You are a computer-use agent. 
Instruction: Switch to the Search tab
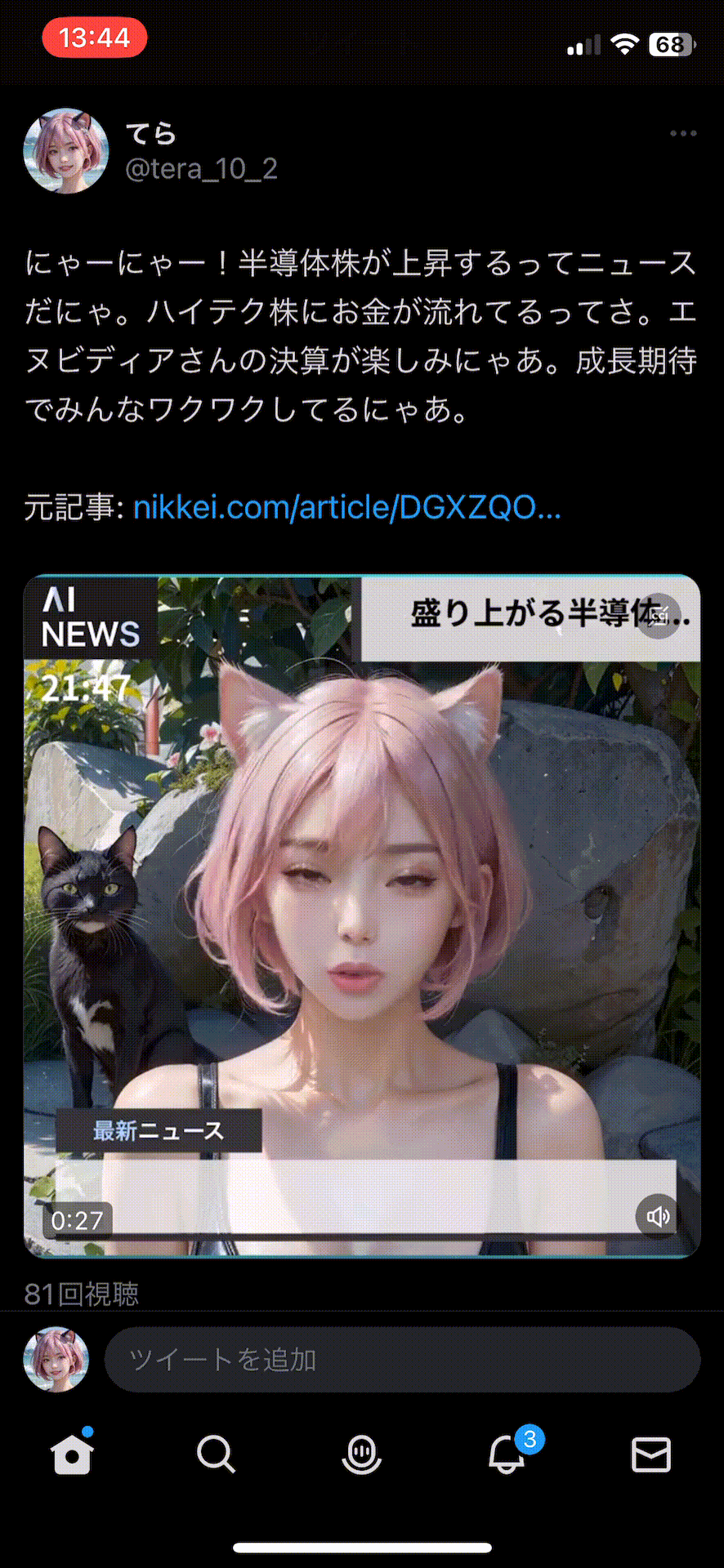click(217, 1454)
